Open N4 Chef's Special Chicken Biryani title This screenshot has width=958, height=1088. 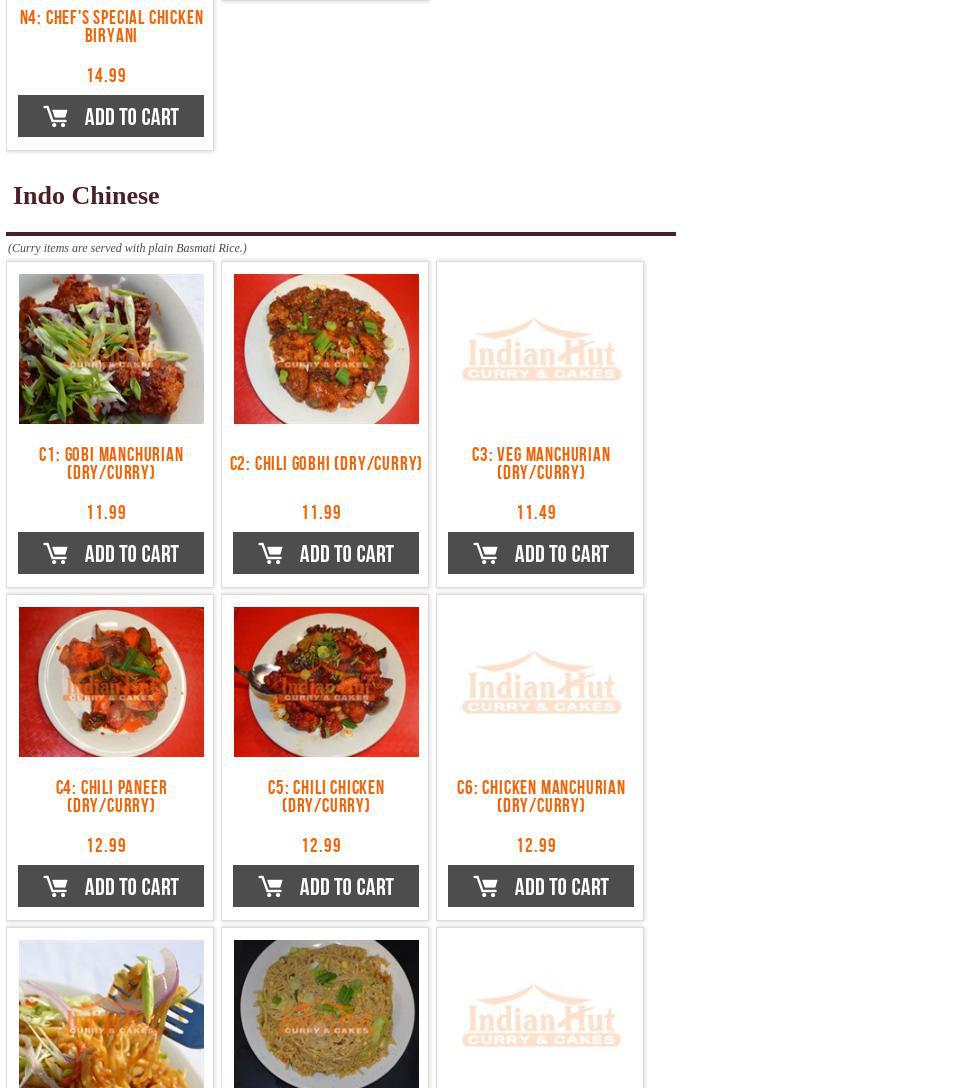111,26
